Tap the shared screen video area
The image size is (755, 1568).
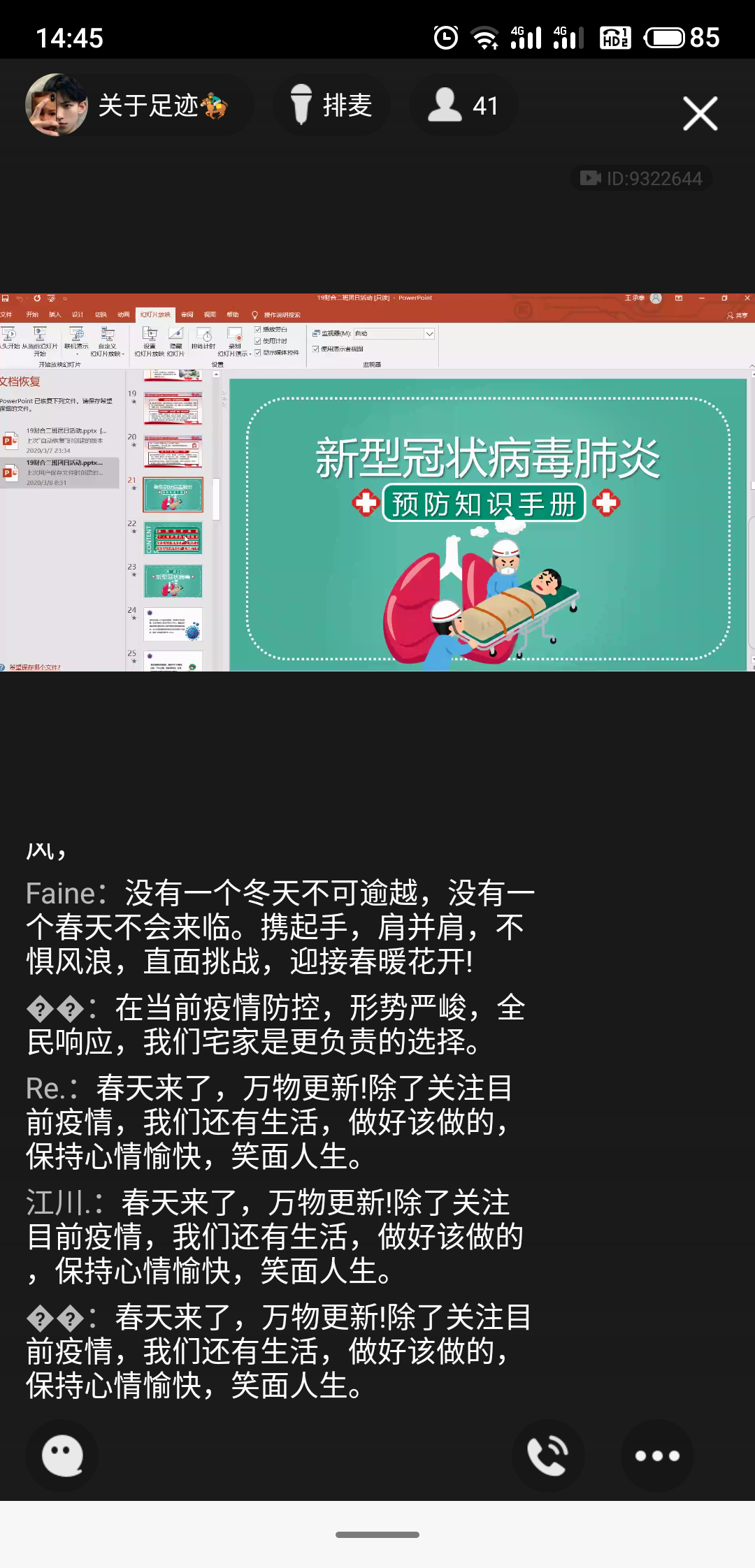tap(377, 482)
